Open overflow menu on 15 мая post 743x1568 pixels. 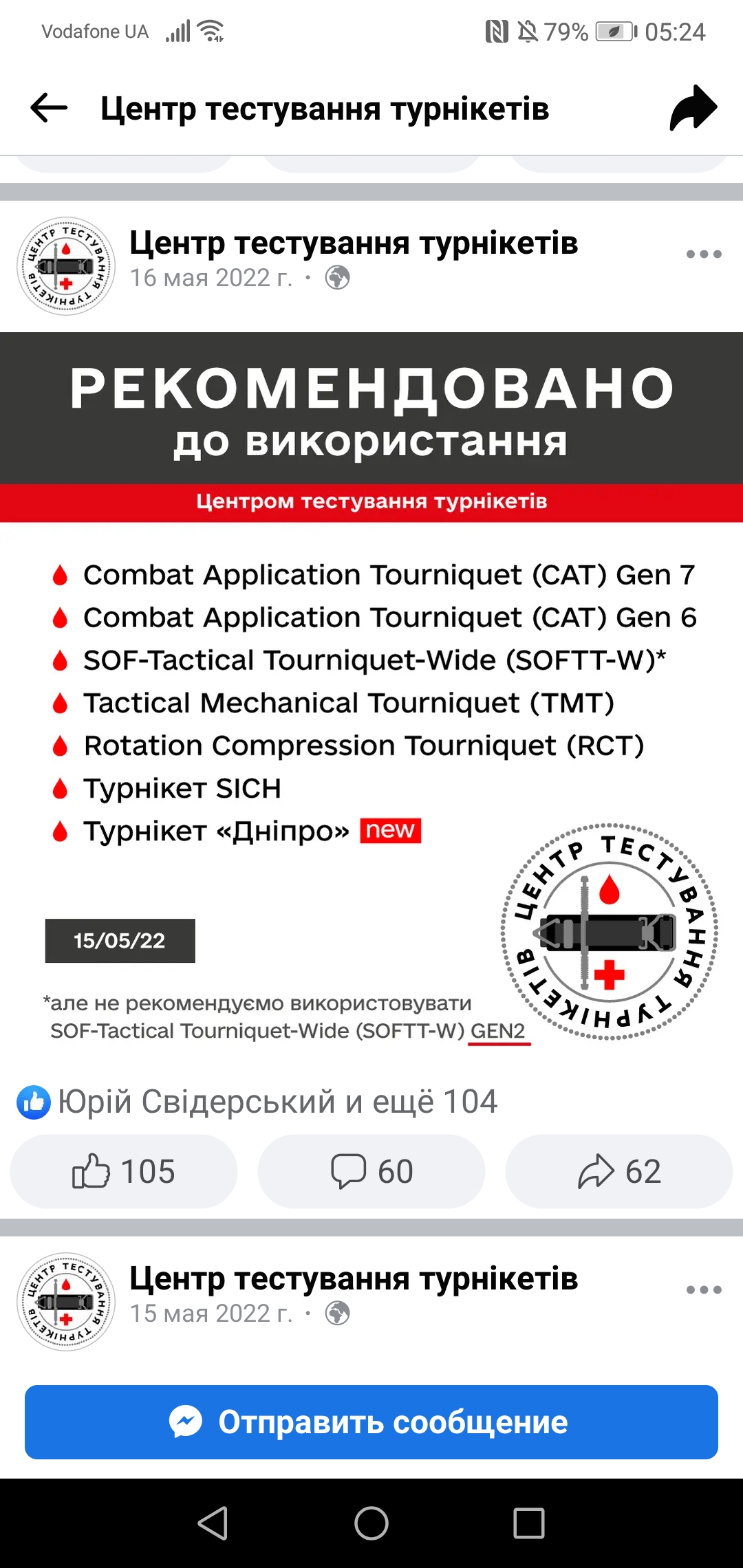pyautogui.click(x=703, y=1290)
